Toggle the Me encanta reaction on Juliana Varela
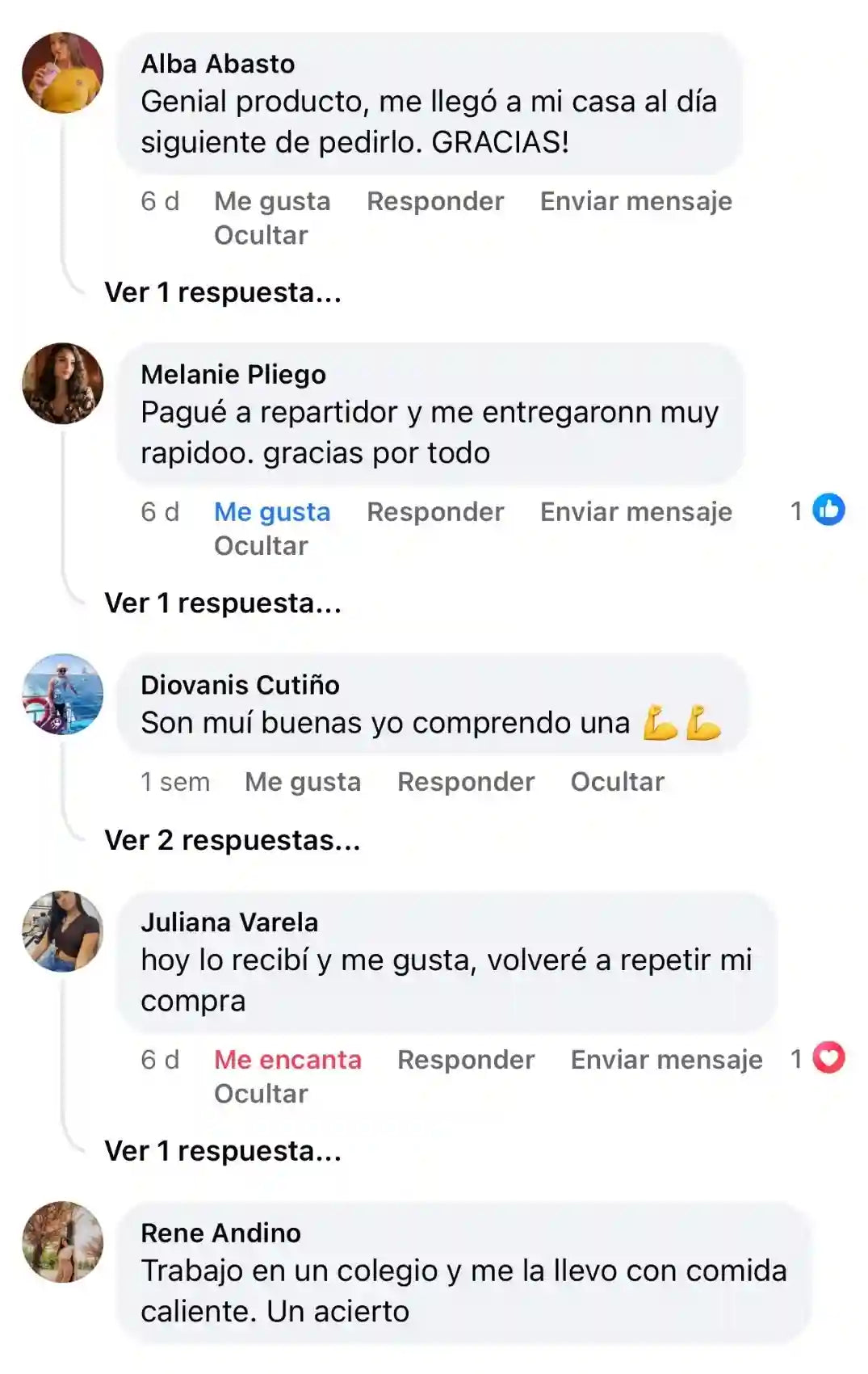868x1374 pixels. coord(287,1060)
